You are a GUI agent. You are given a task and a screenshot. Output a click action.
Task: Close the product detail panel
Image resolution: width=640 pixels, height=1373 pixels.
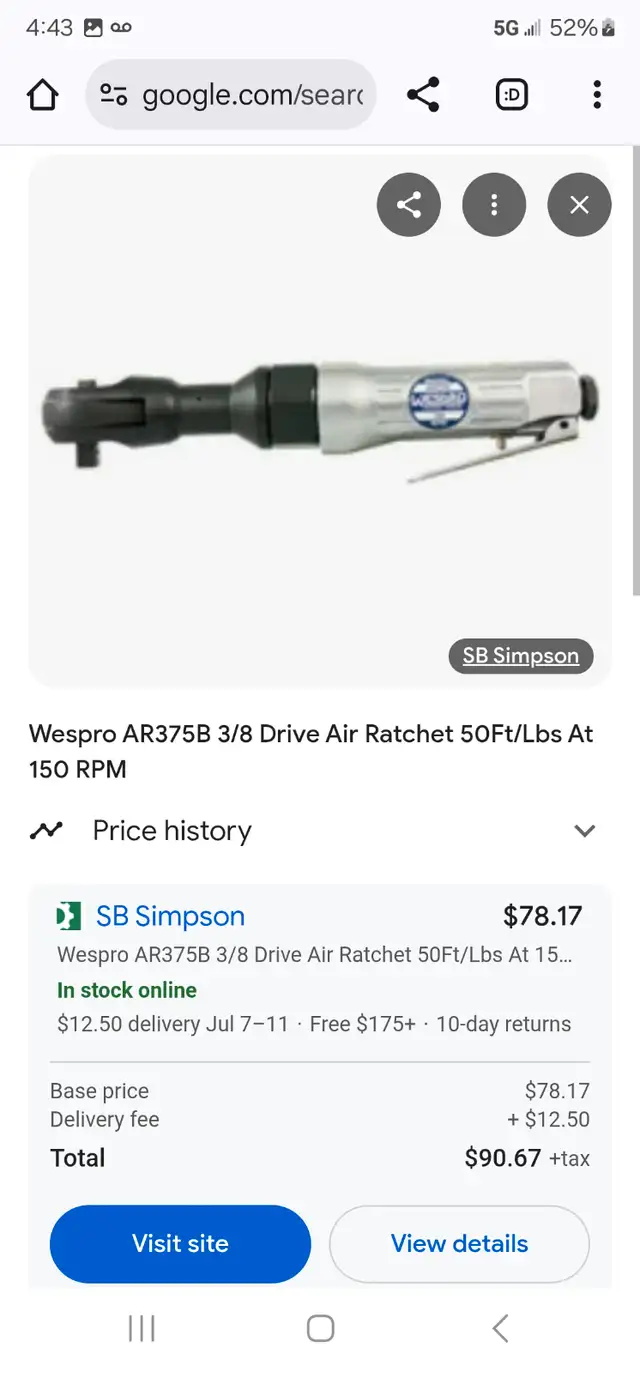click(579, 205)
